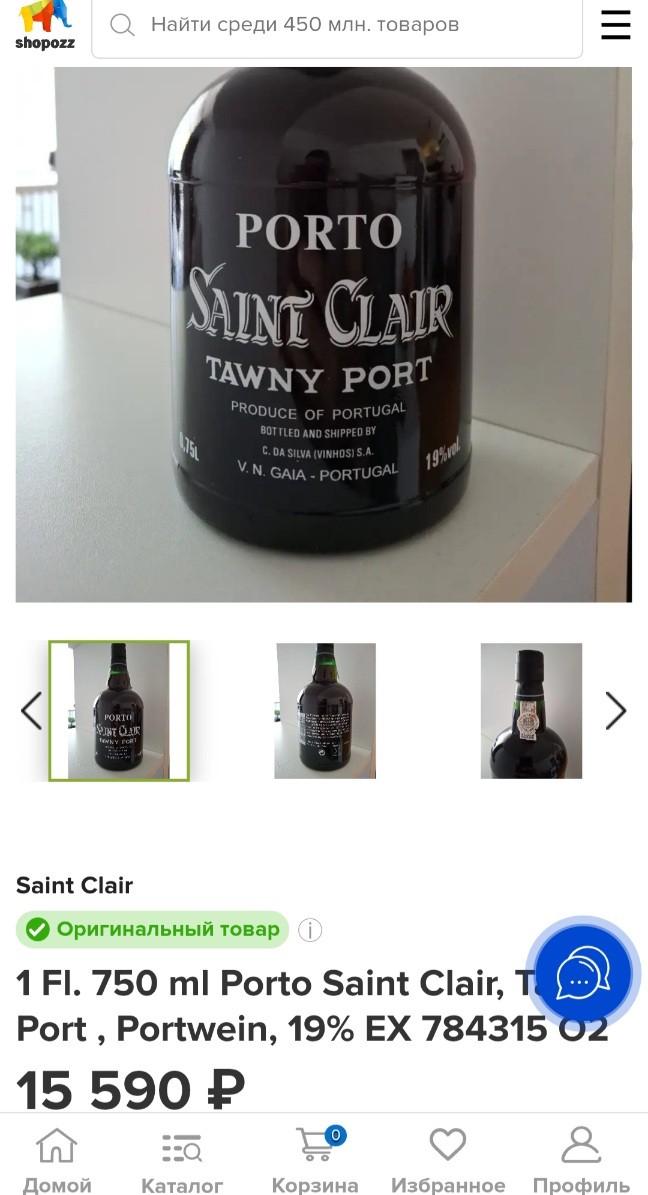Open the support chat bubble
The height and width of the screenshot is (1195, 648).
click(583, 975)
